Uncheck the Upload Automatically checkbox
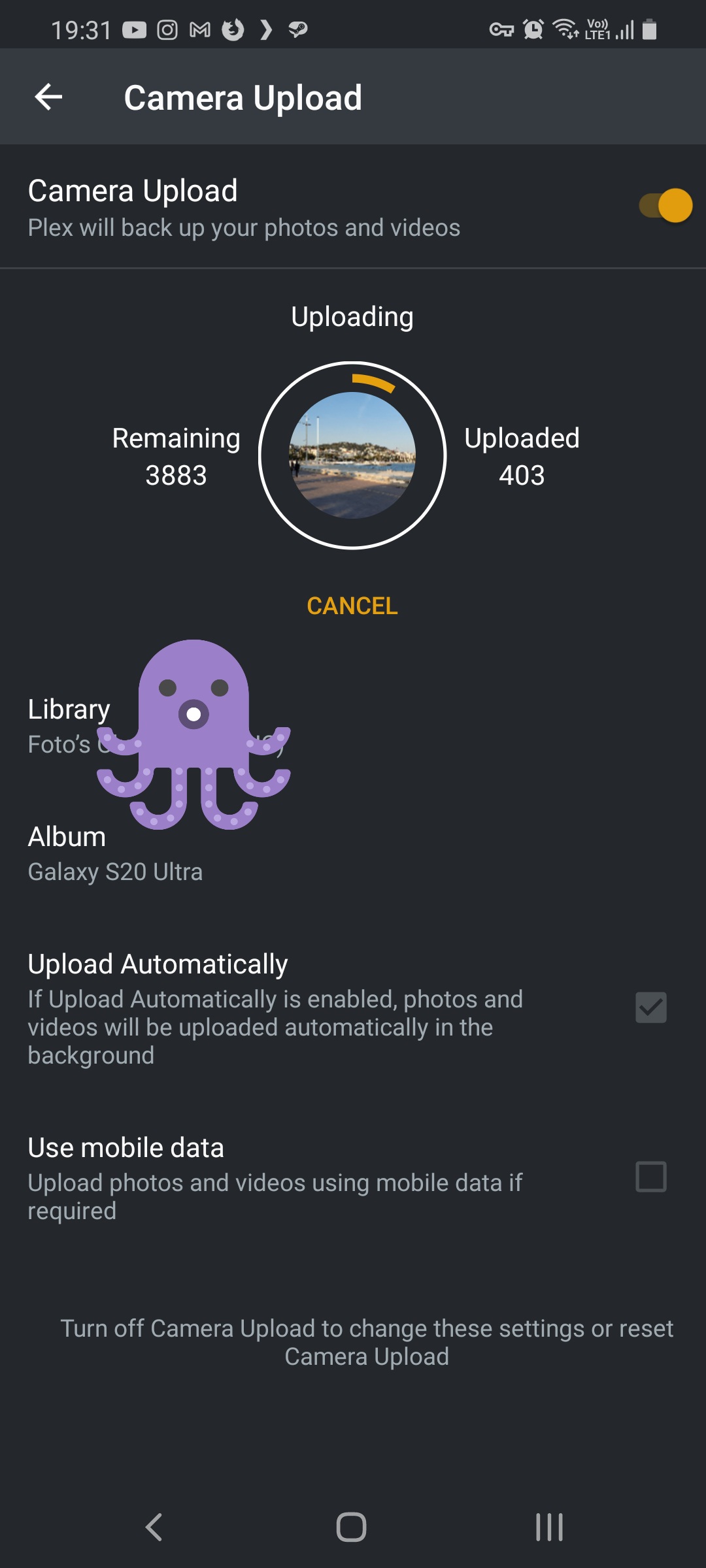706x1568 pixels. 650,1007
